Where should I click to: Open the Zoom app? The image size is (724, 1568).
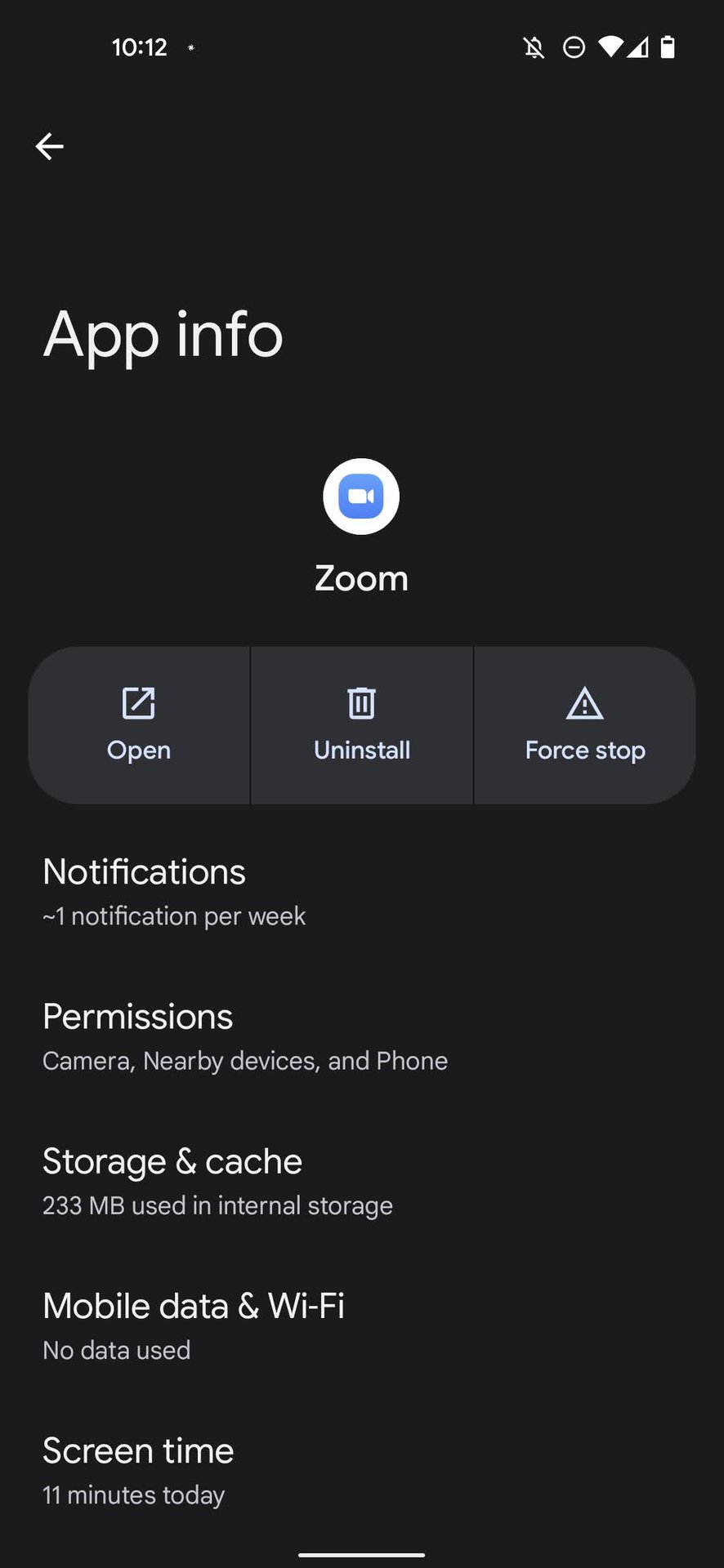(x=139, y=725)
